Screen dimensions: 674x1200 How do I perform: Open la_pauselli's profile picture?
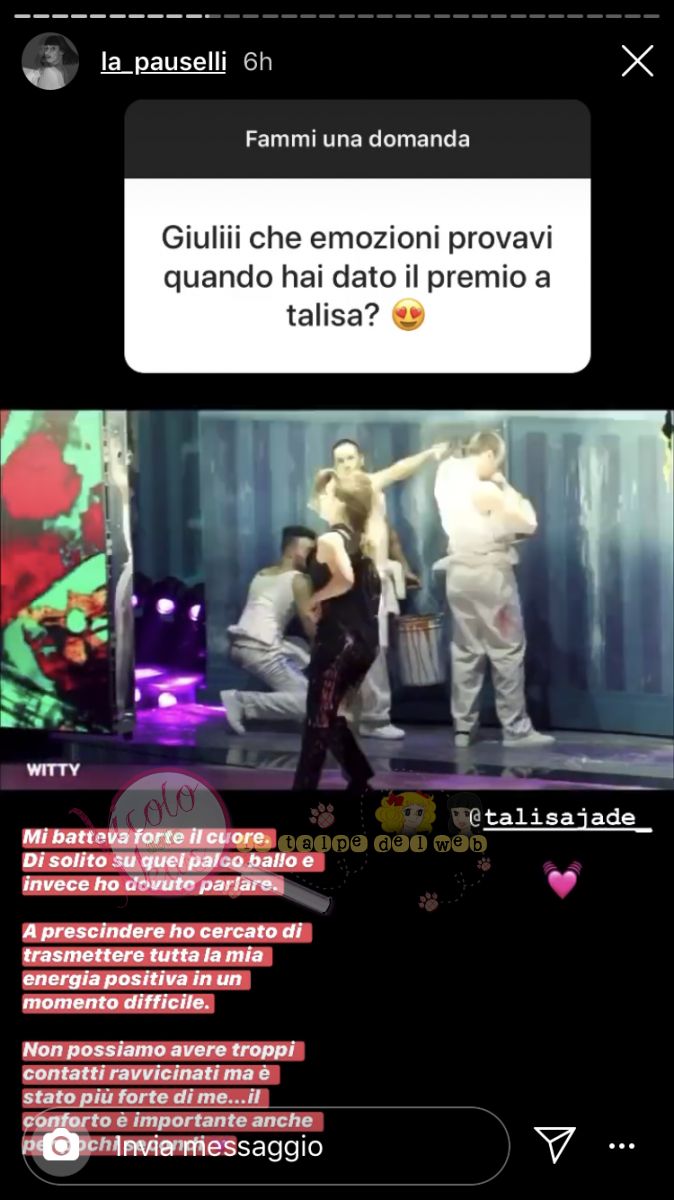coord(50,62)
